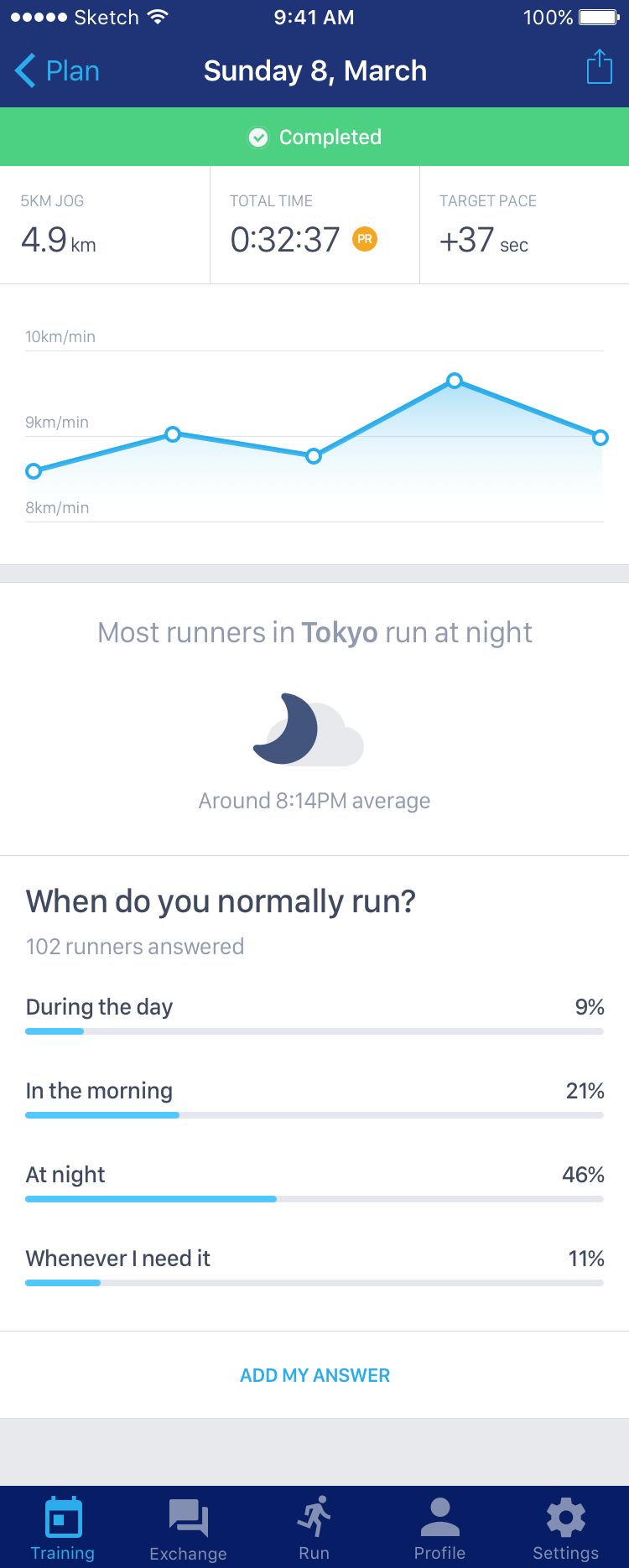Select the Exchange chat icon
629x1568 pixels.
pyautogui.click(x=187, y=1516)
